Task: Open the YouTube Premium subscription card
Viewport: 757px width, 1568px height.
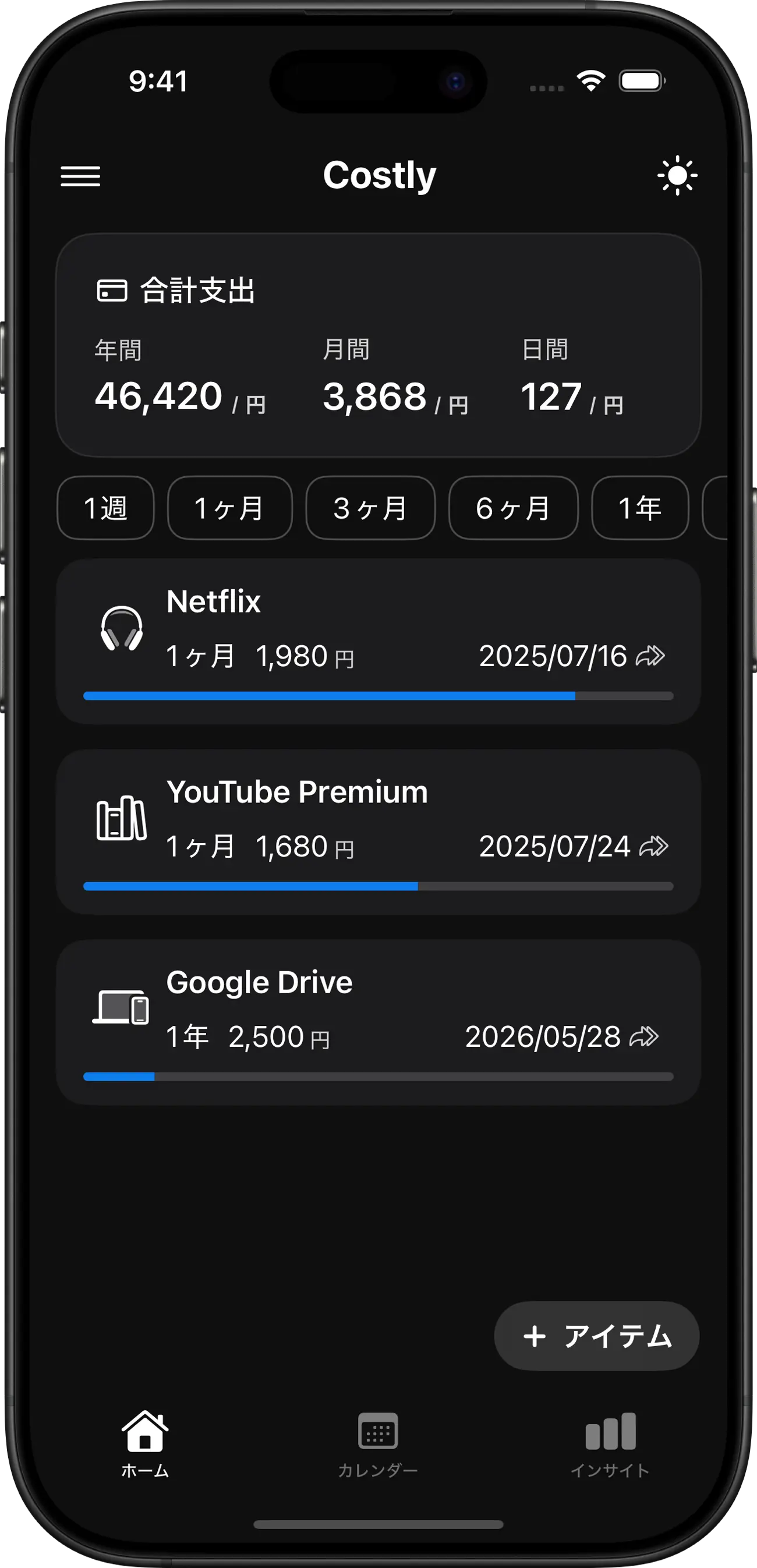Action: [378, 831]
